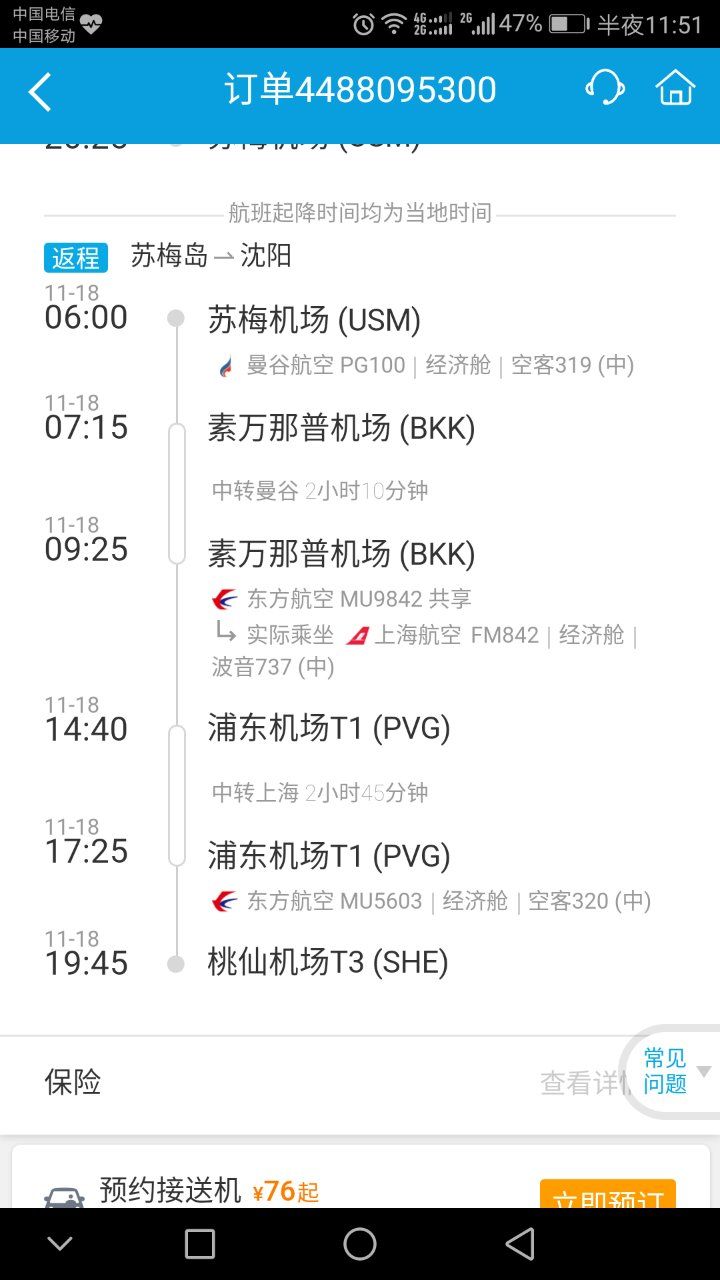Return to the app home page
Screen dimensions: 720x1280
tap(675, 88)
